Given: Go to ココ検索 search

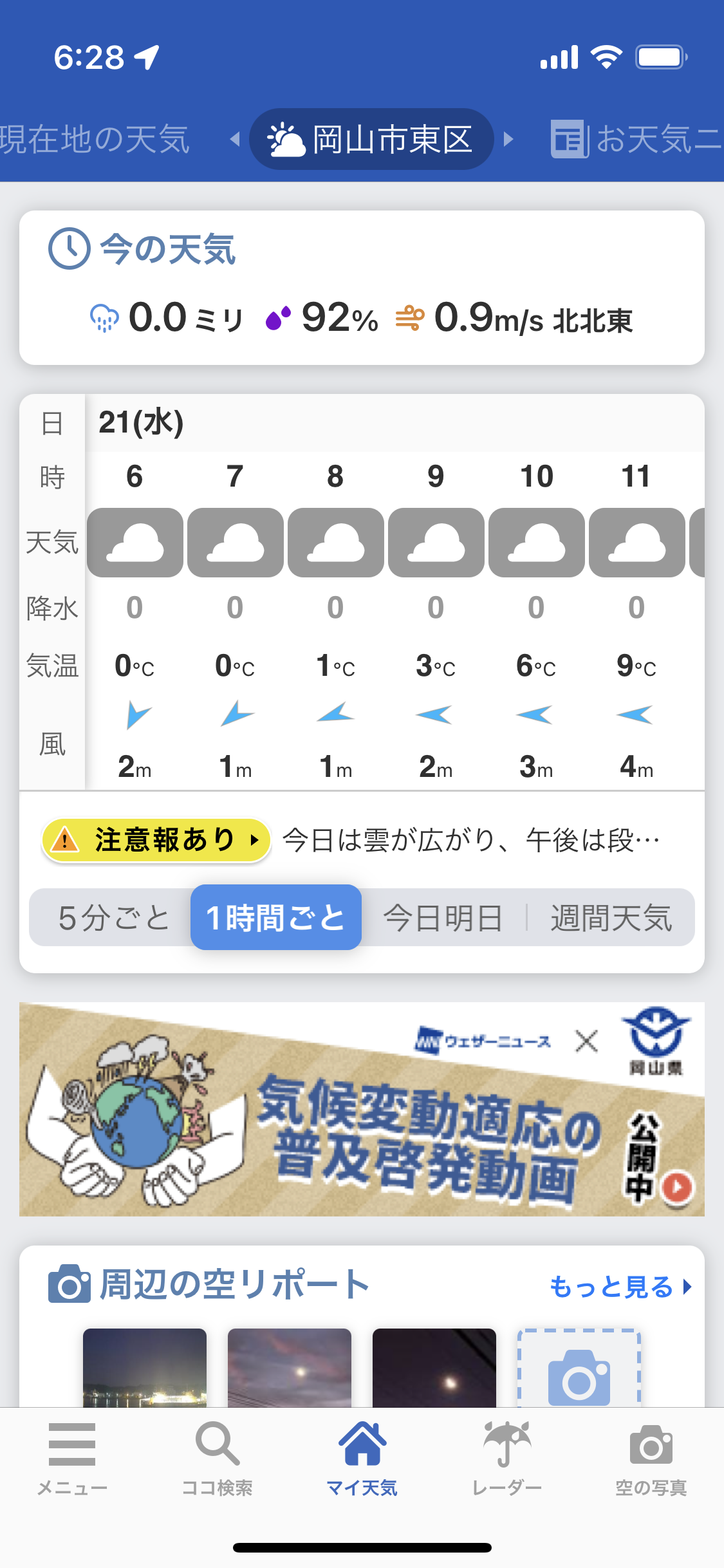Looking at the screenshot, I should click(x=218, y=1458).
